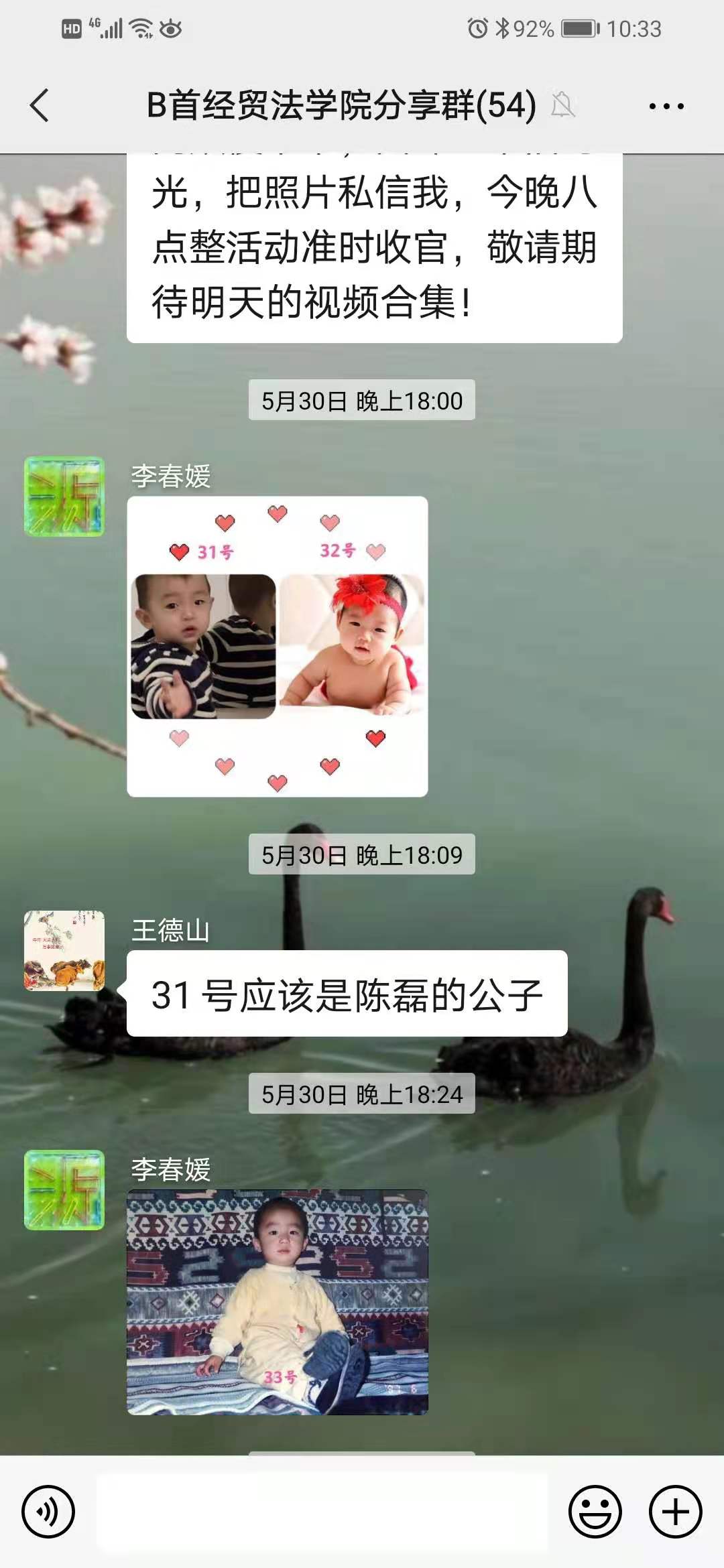Screen dimensions: 724x1568
Task: Open 王德山's profile avatar
Action: (x=64, y=950)
